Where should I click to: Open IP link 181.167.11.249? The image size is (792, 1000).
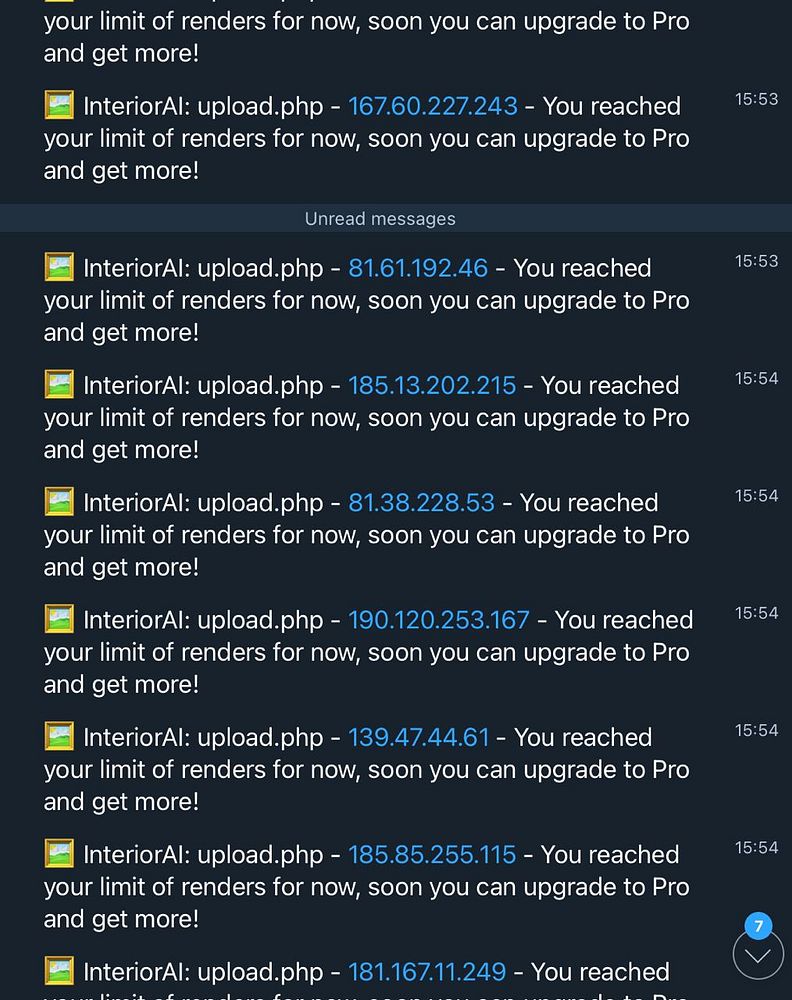click(427, 971)
